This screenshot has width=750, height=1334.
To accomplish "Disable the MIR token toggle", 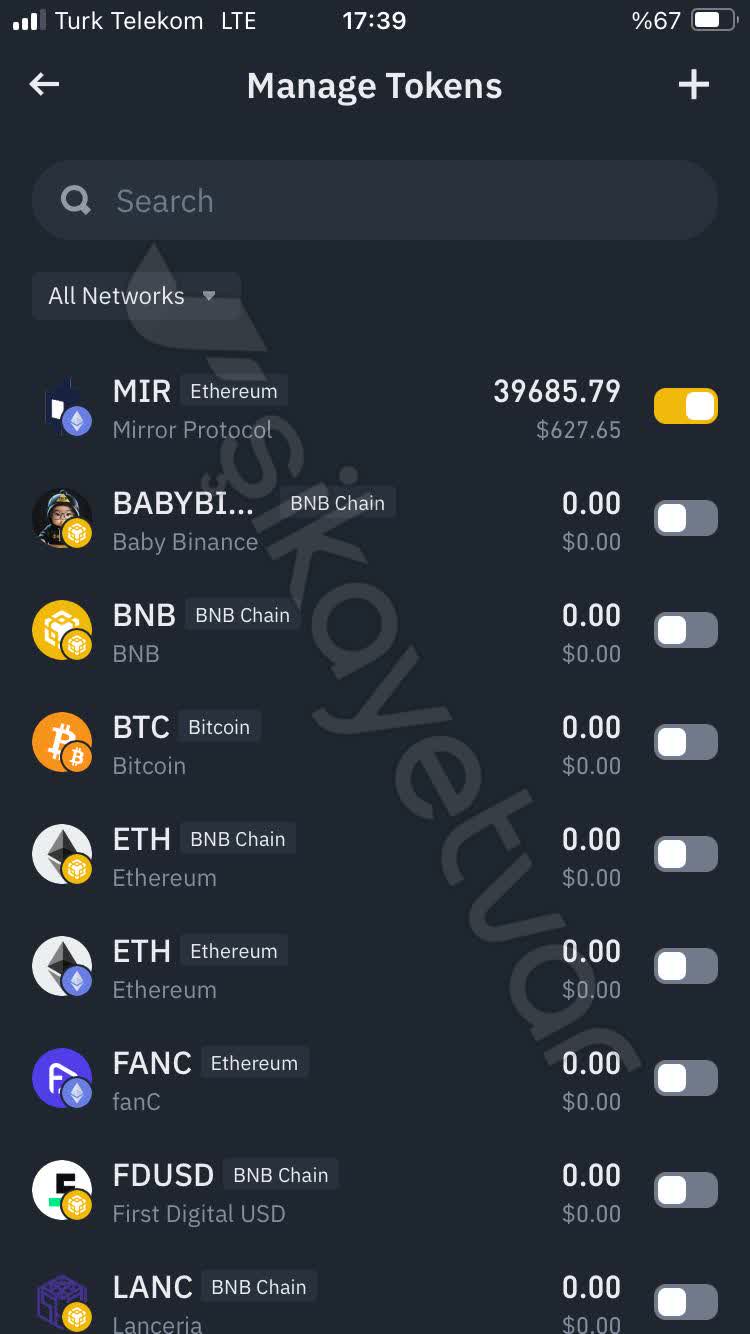I will tap(685, 406).
